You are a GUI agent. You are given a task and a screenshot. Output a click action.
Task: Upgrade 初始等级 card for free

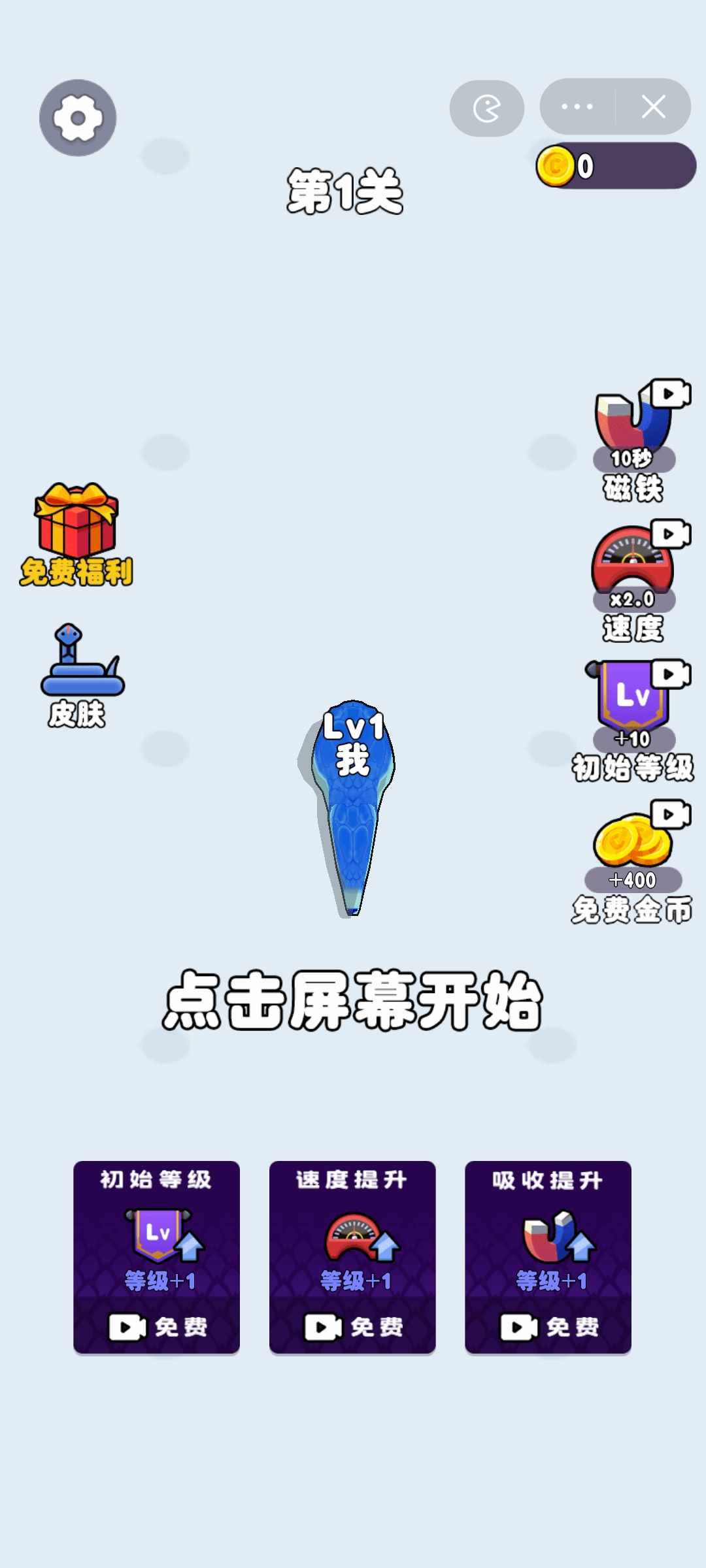coord(156,1256)
